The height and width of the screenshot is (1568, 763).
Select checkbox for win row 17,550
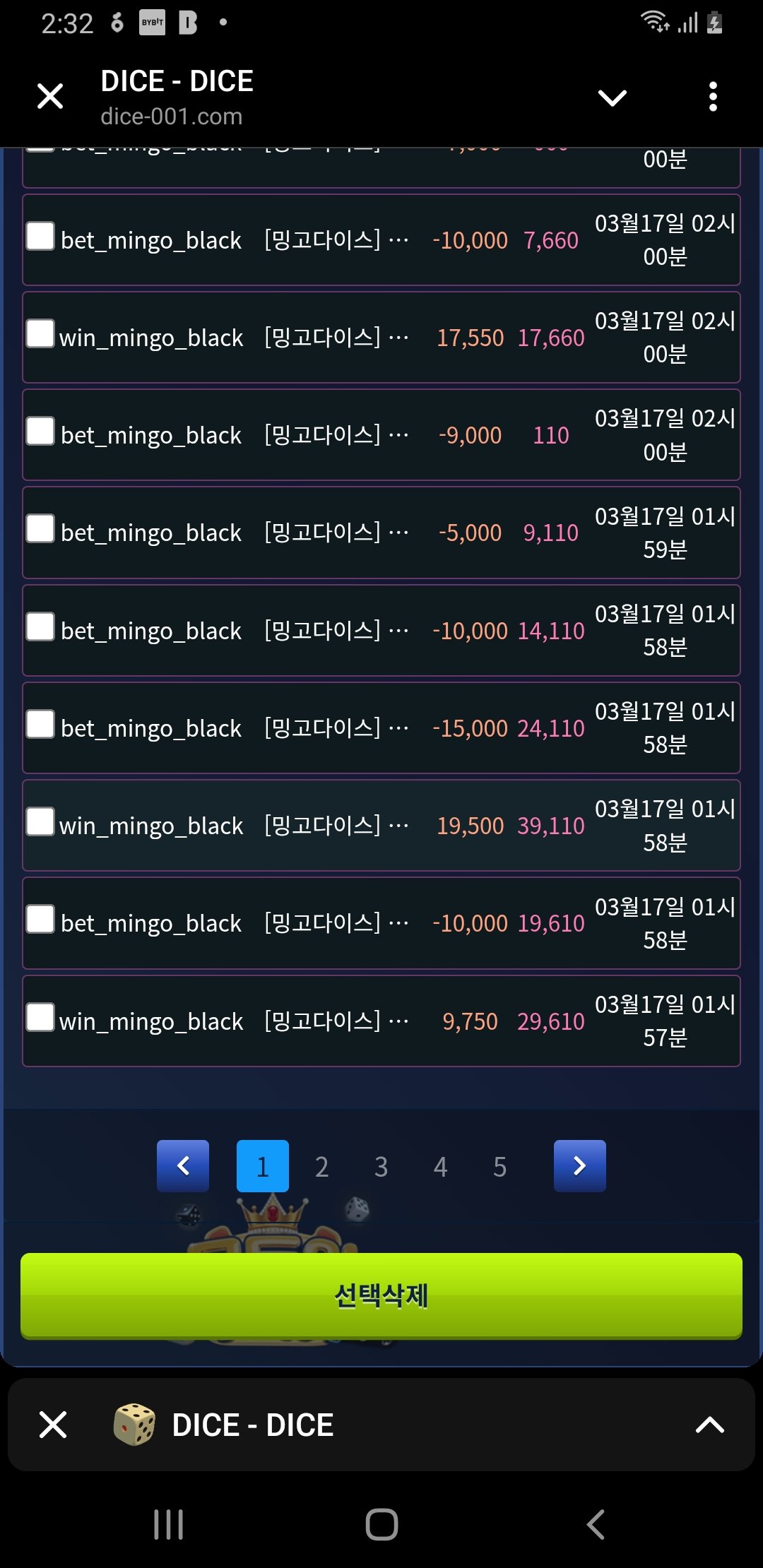point(40,334)
